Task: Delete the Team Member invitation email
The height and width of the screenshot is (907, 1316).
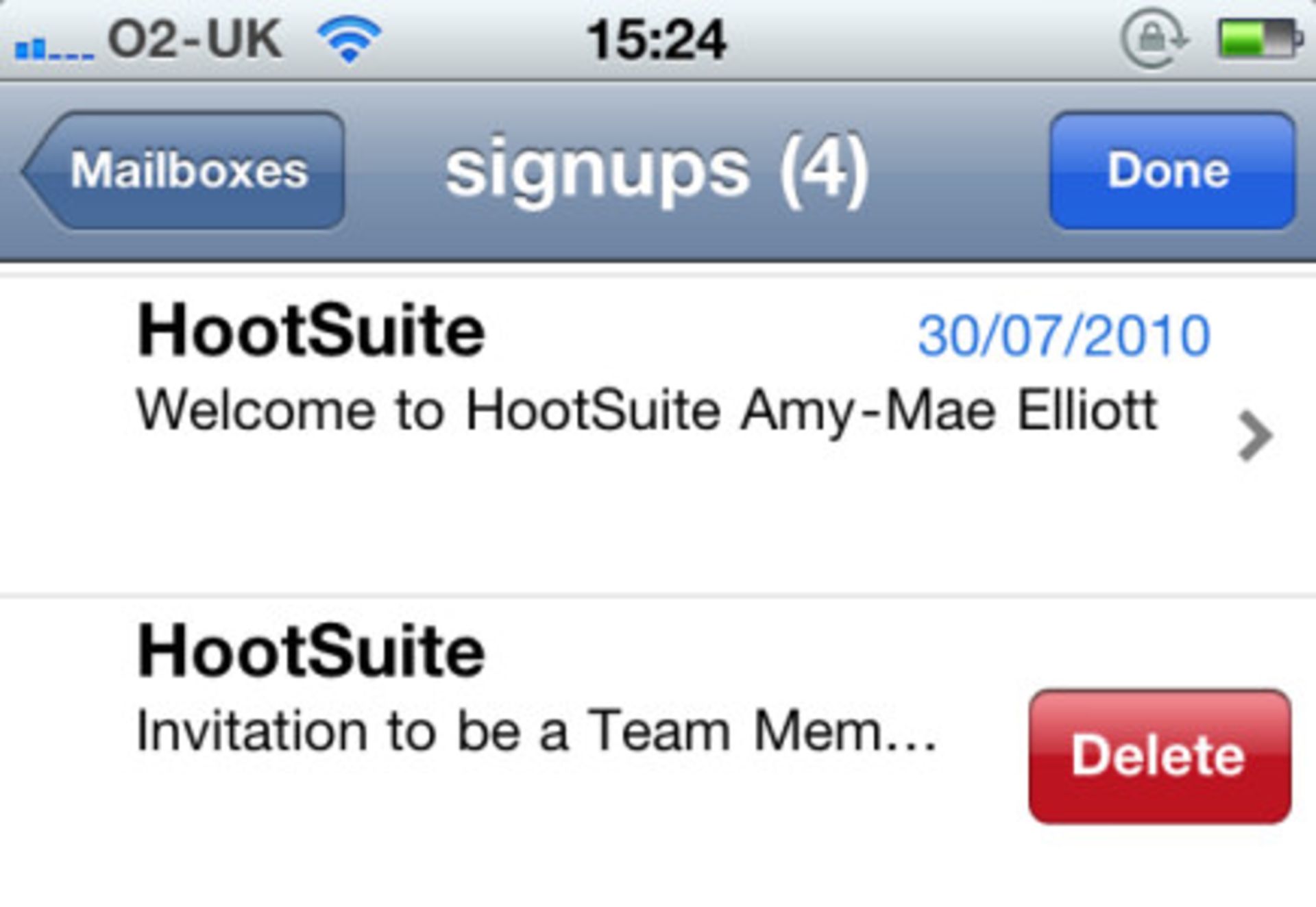Action: pyautogui.click(x=1159, y=756)
